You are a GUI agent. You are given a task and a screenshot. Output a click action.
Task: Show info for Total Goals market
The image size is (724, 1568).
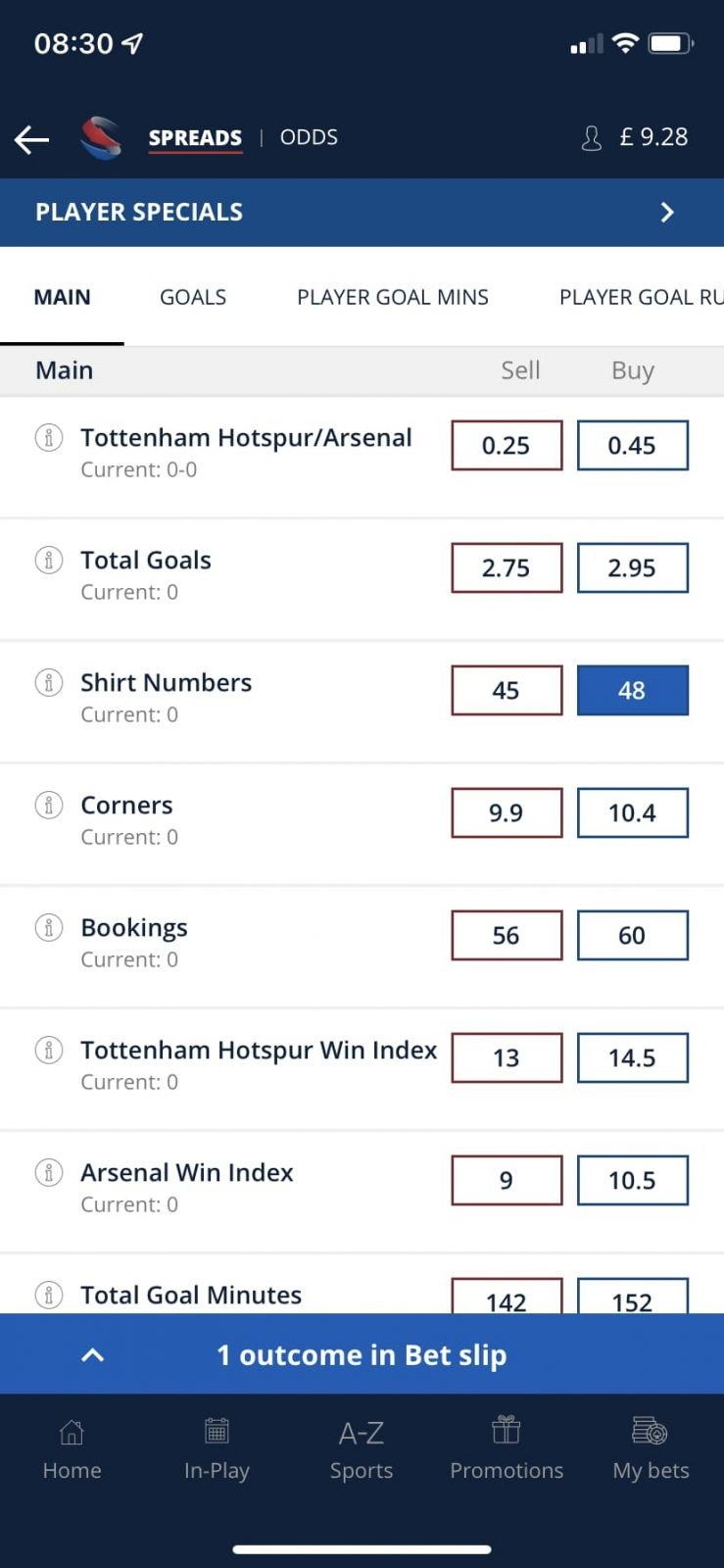[x=49, y=560]
